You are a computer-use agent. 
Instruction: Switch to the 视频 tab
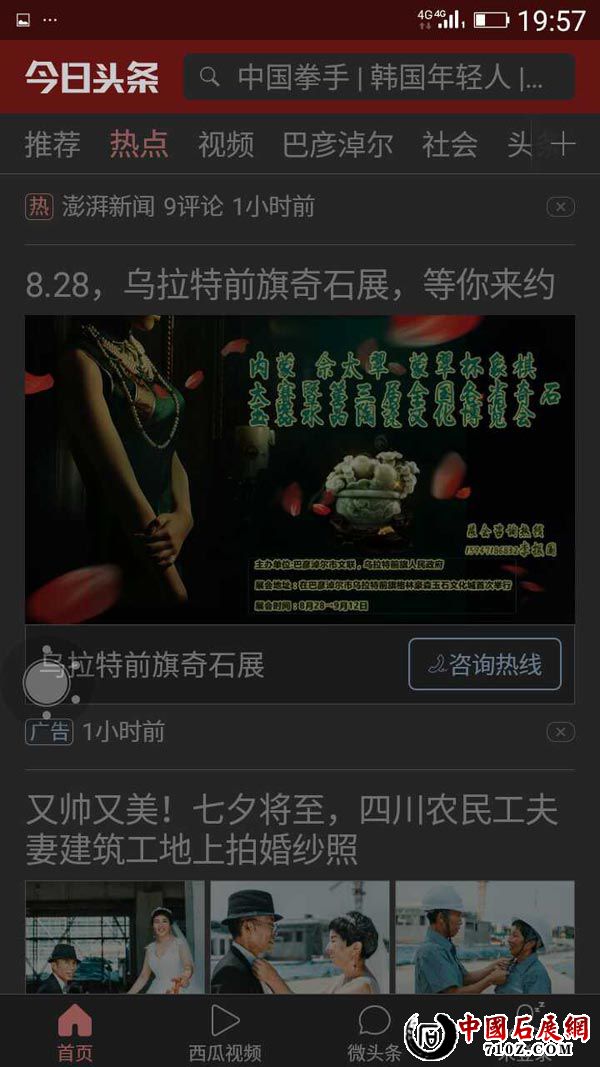pos(225,144)
